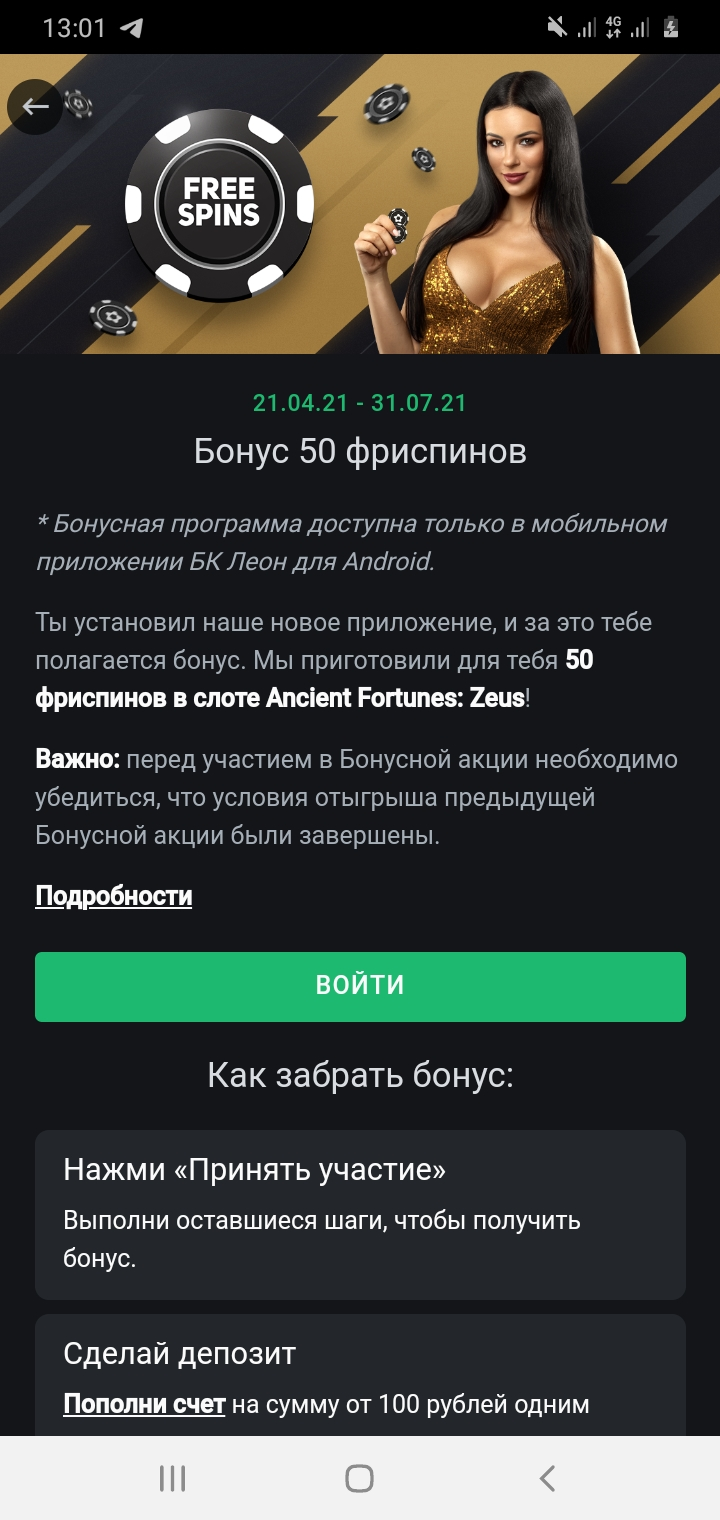Go to the system home screen
This screenshot has height=1520, width=720.
point(359,1478)
